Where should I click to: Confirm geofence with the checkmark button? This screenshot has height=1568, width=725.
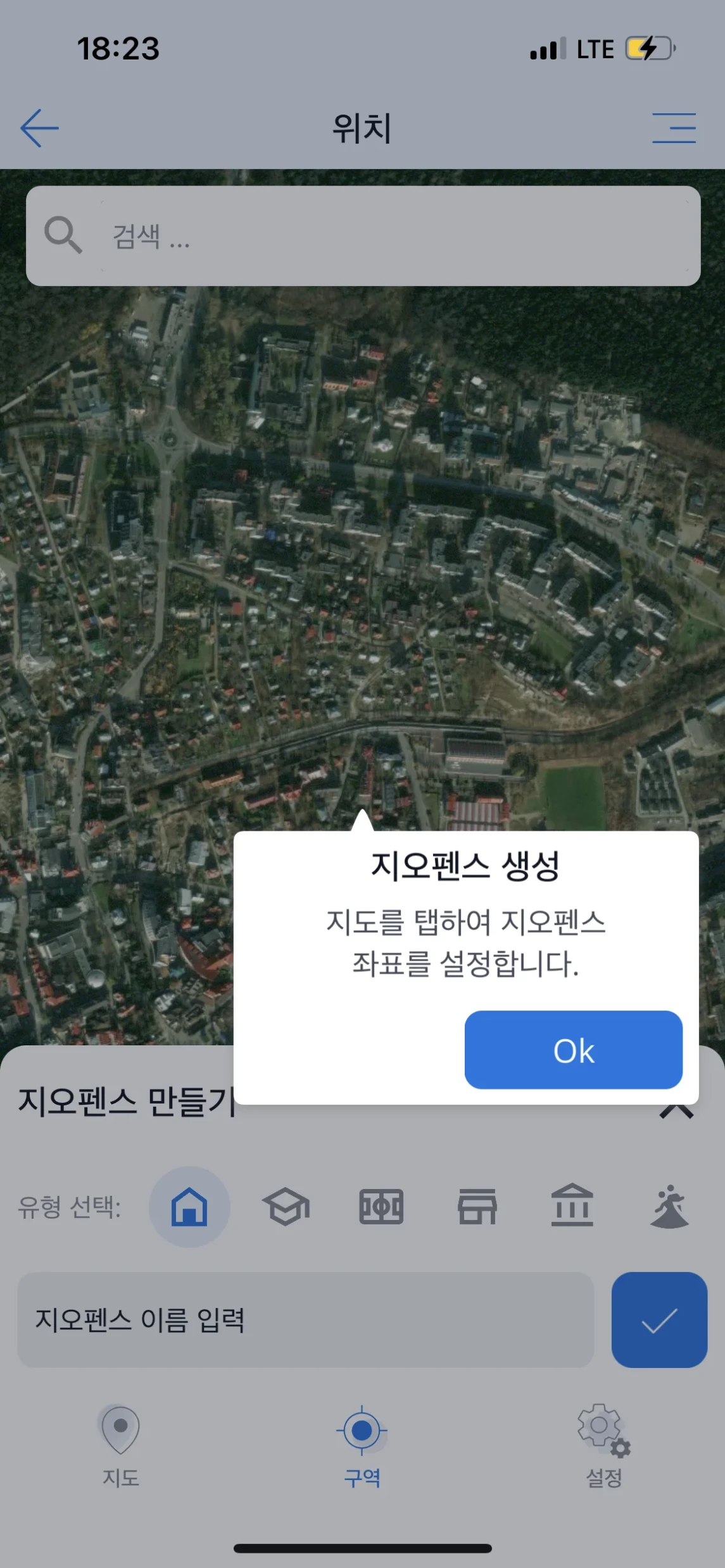(x=659, y=1319)
